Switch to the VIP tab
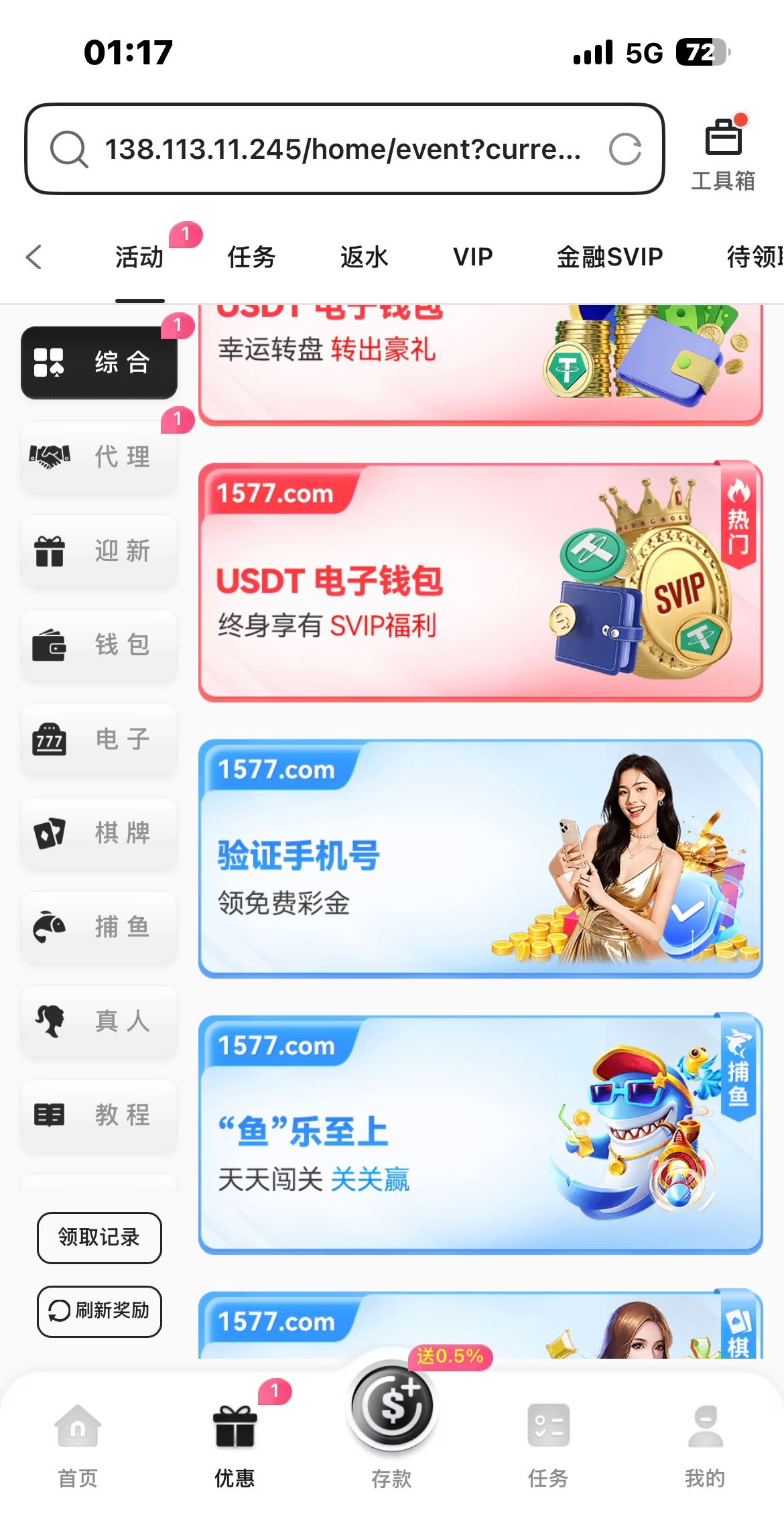This screenshot has height=1535, width=784. (x=472, y=257)
